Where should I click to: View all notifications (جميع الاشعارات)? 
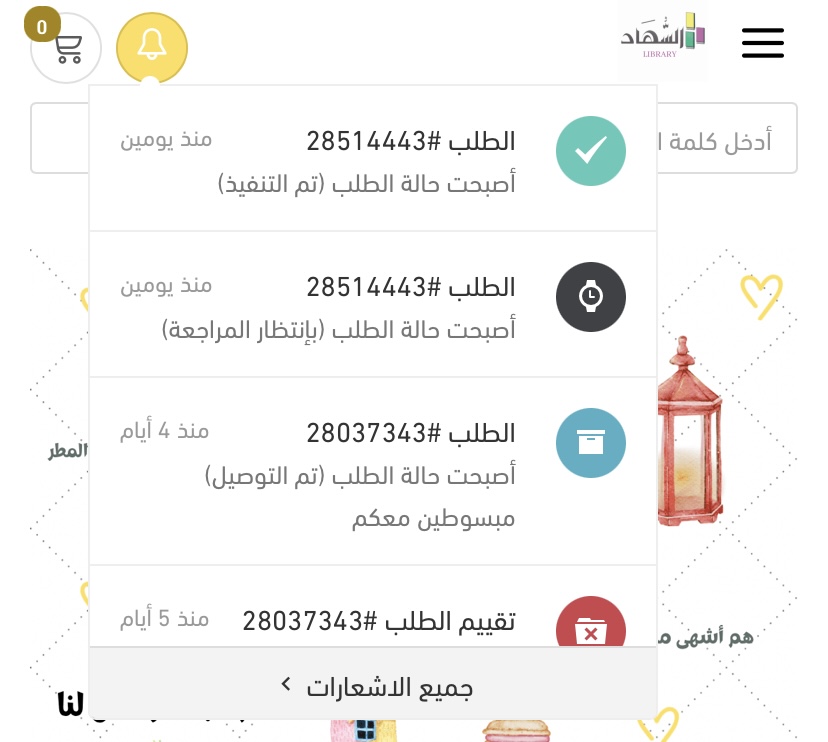click(x=373, y=685)
